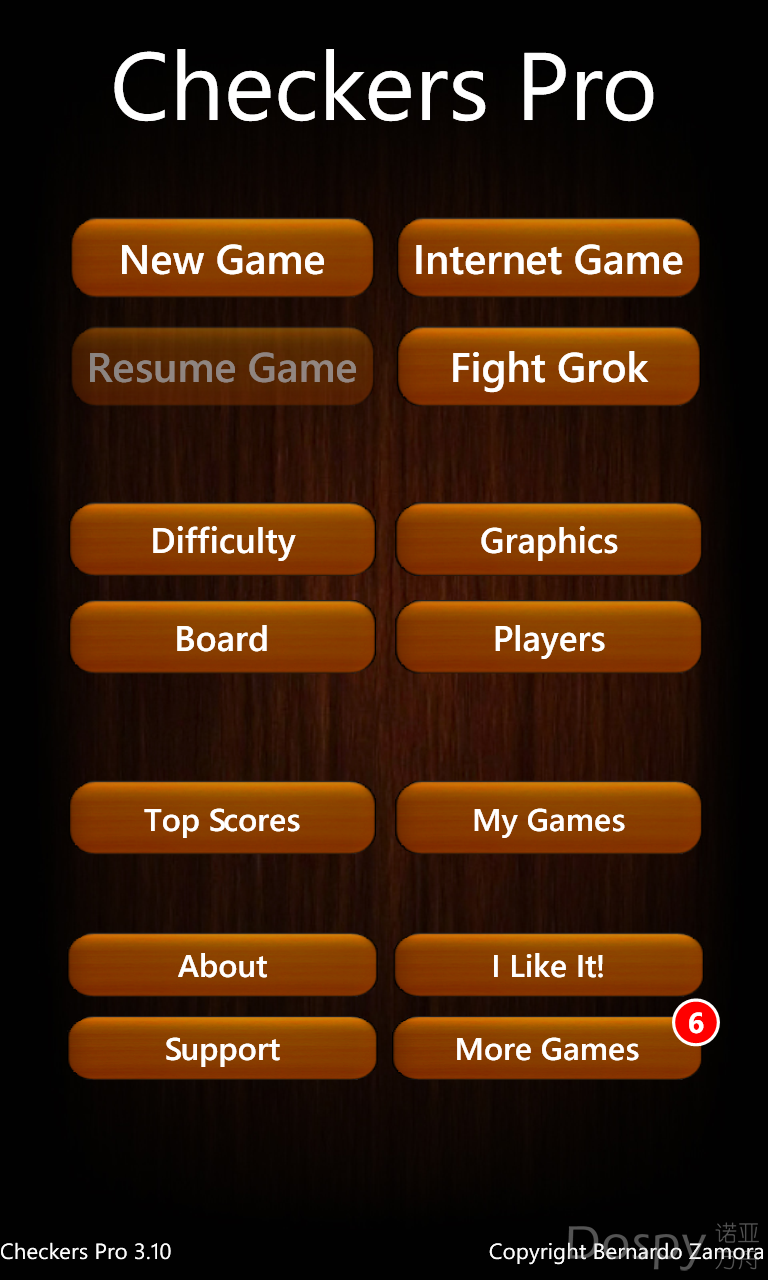768x1280 pixels.
Task: Open Players configuration
Action: click(548, 638)
